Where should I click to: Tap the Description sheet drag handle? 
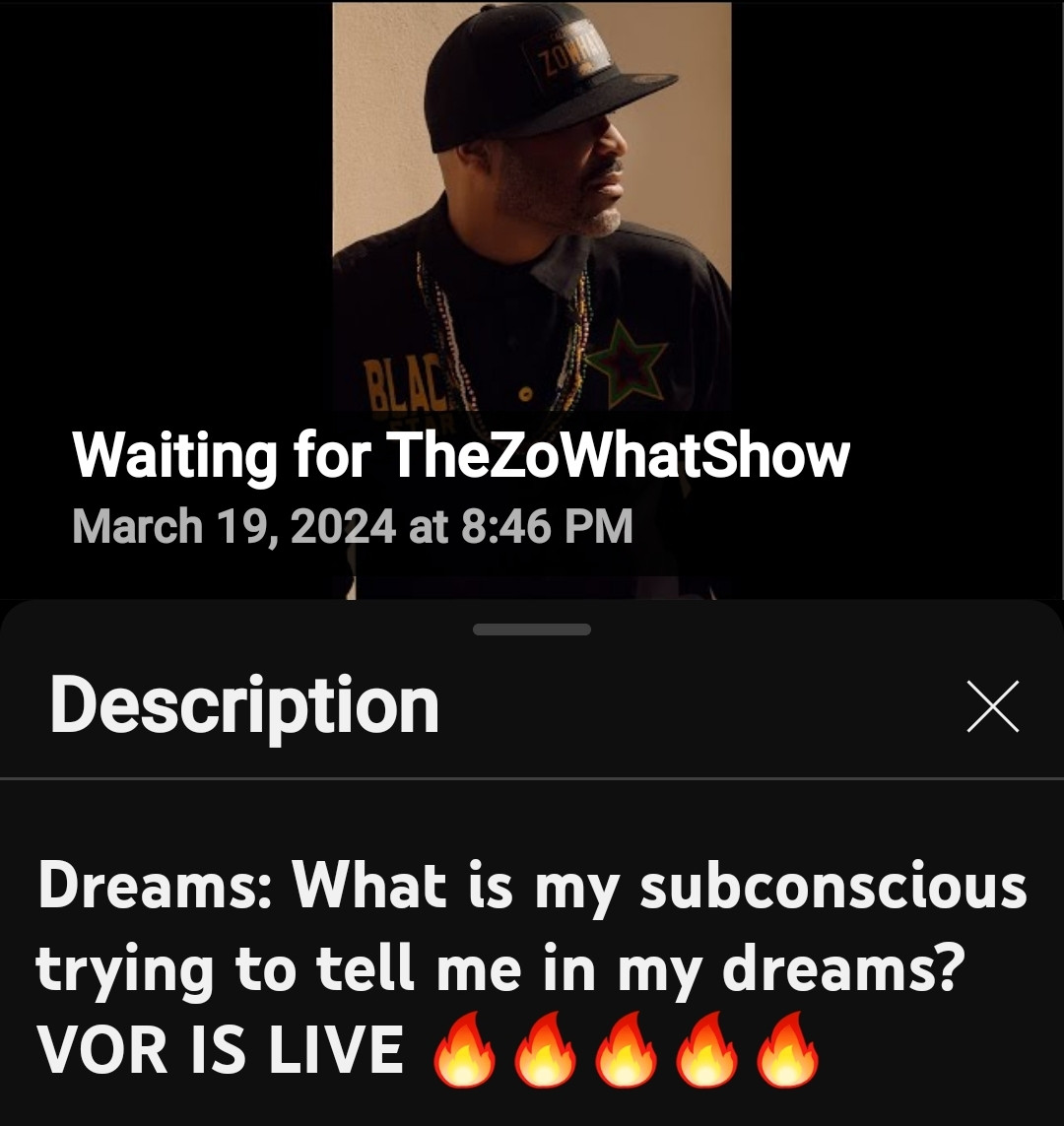point(532,629)
